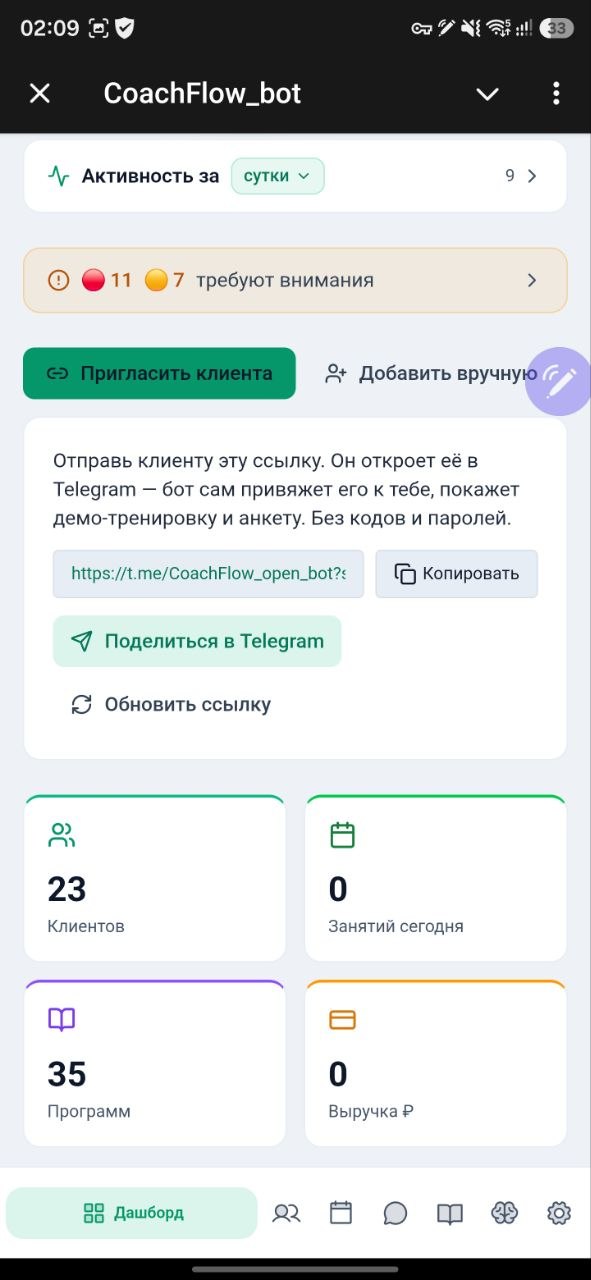Switch to the clients tab icon

tap(286, 1213)
